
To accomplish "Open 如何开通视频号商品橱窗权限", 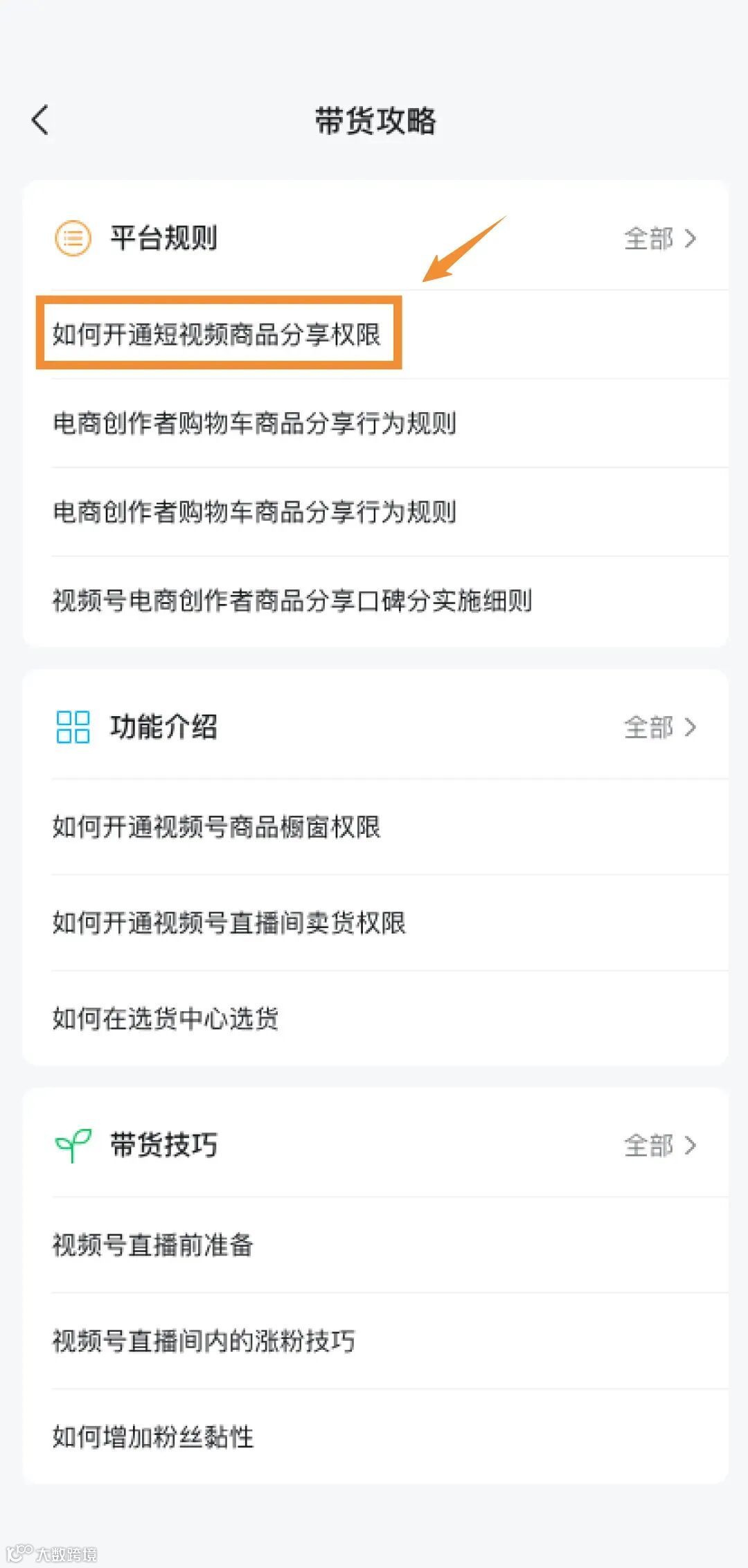I will [x=217, y=827].
